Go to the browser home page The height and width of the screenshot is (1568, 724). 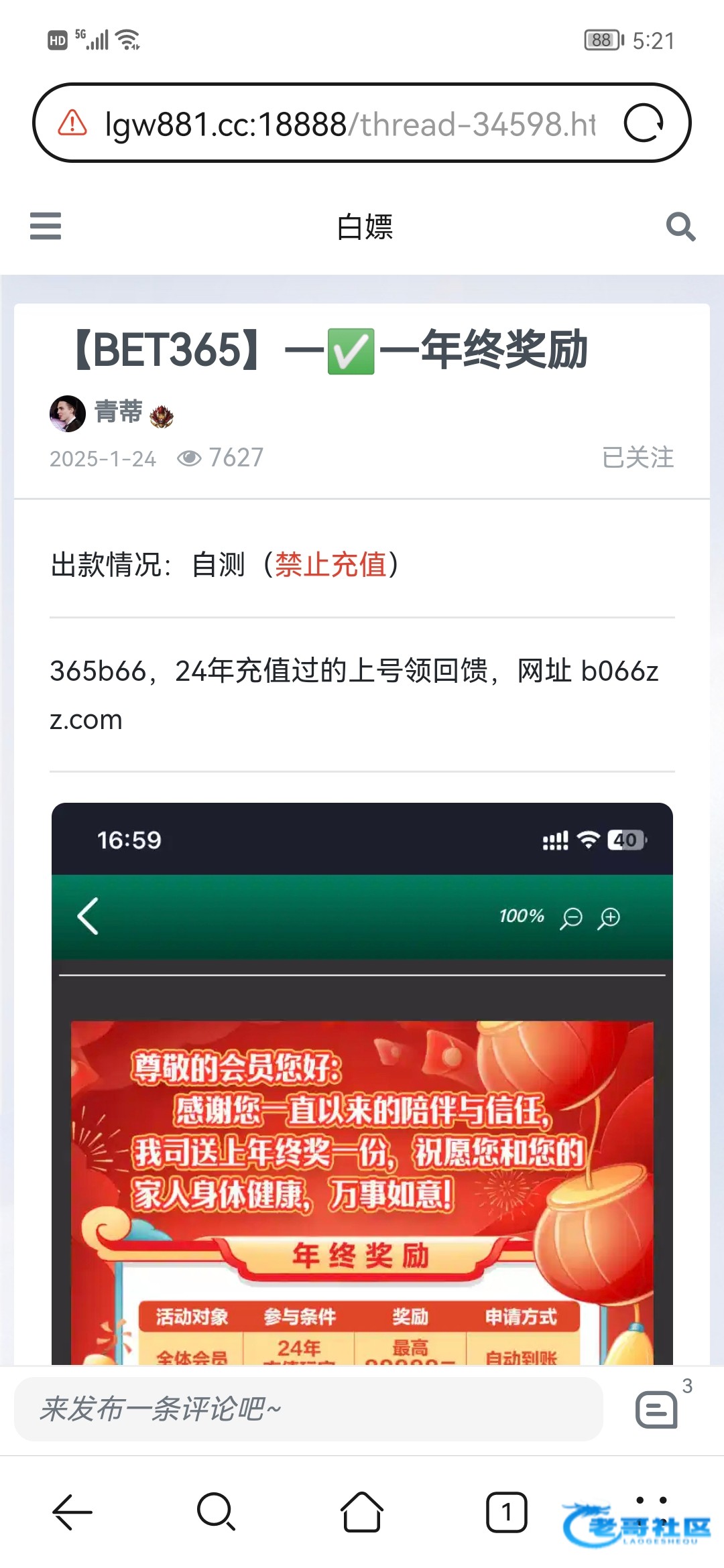362,1512
